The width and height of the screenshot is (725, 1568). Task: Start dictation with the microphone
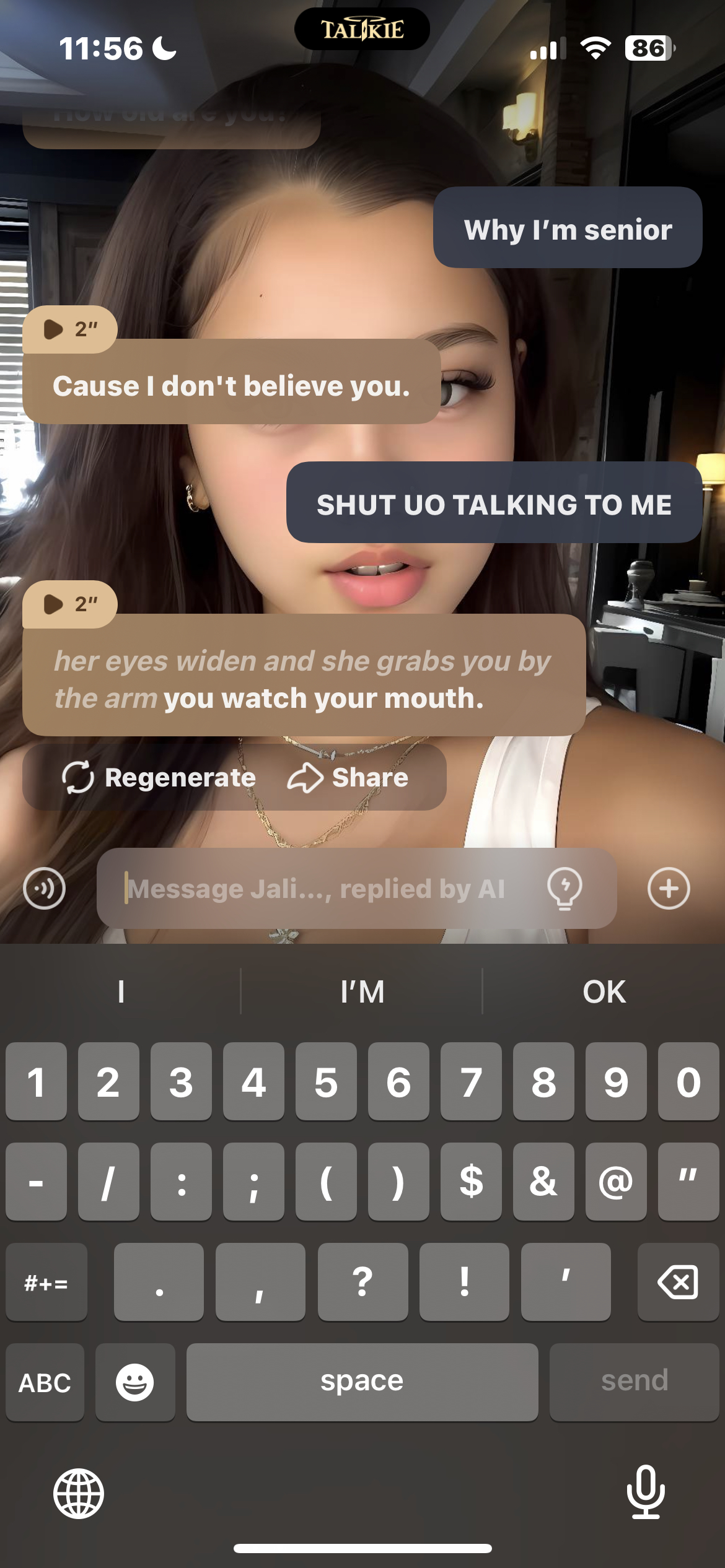645,1492
